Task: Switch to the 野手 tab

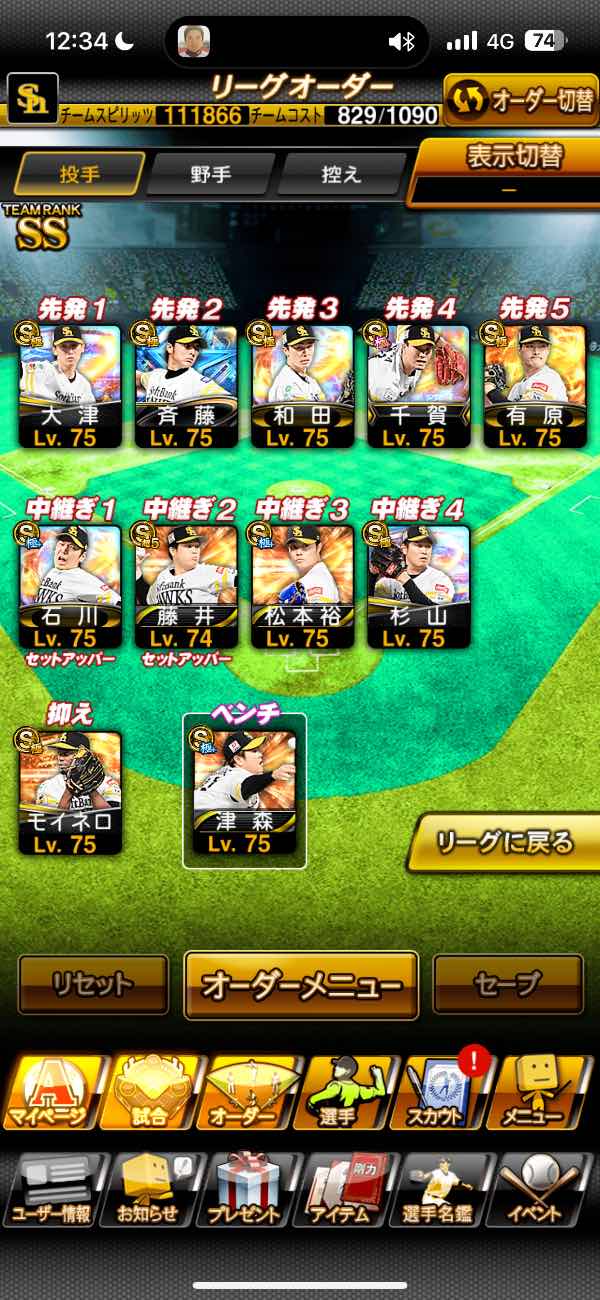Action: tap(210, 174)
